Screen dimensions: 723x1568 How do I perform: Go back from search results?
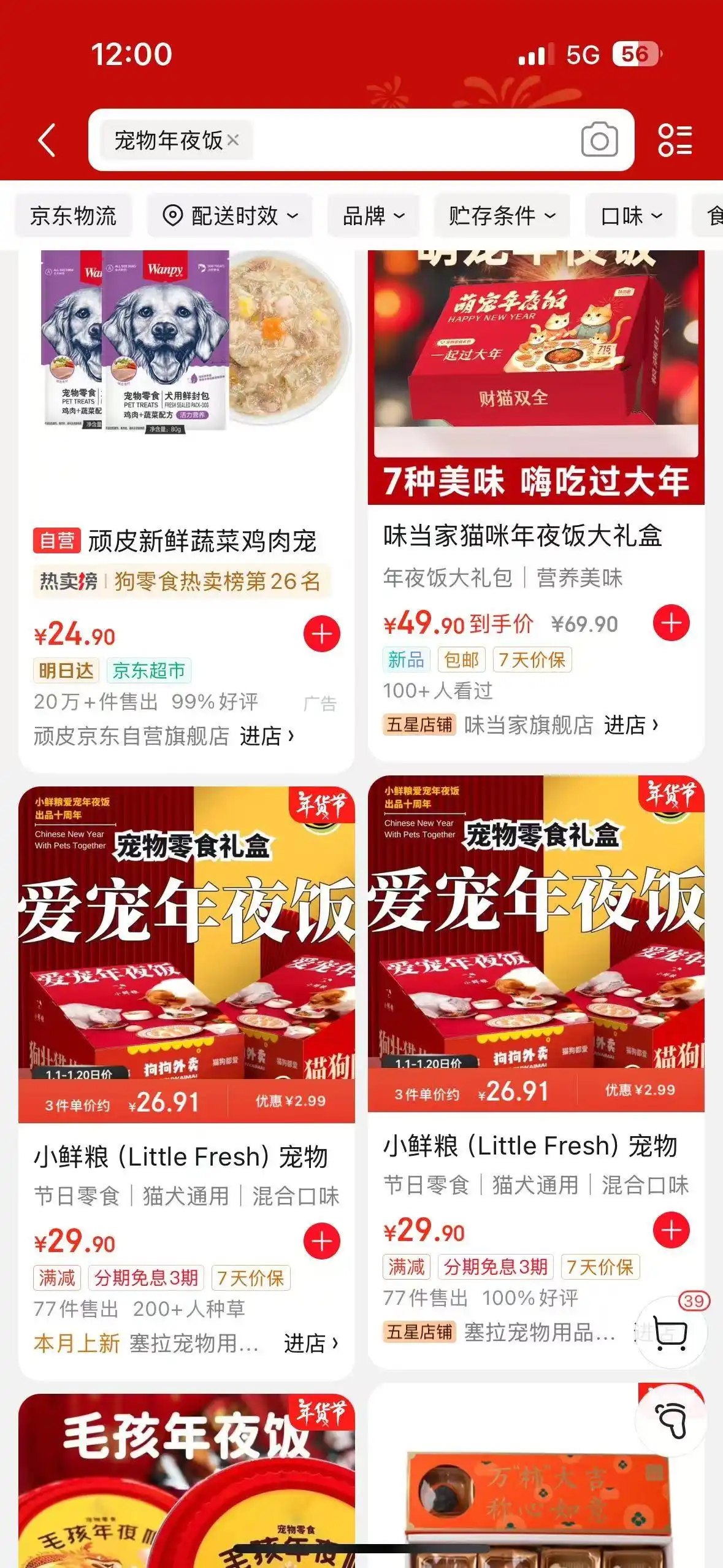(x=47, y=140)
